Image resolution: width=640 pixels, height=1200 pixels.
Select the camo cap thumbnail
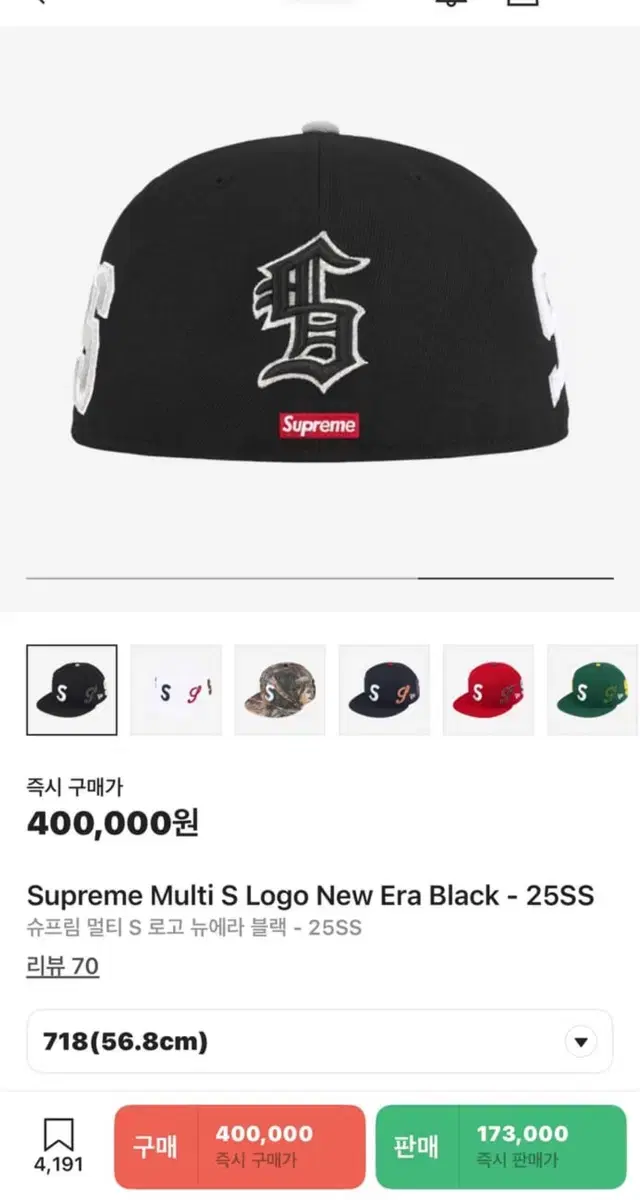point(280,690)
